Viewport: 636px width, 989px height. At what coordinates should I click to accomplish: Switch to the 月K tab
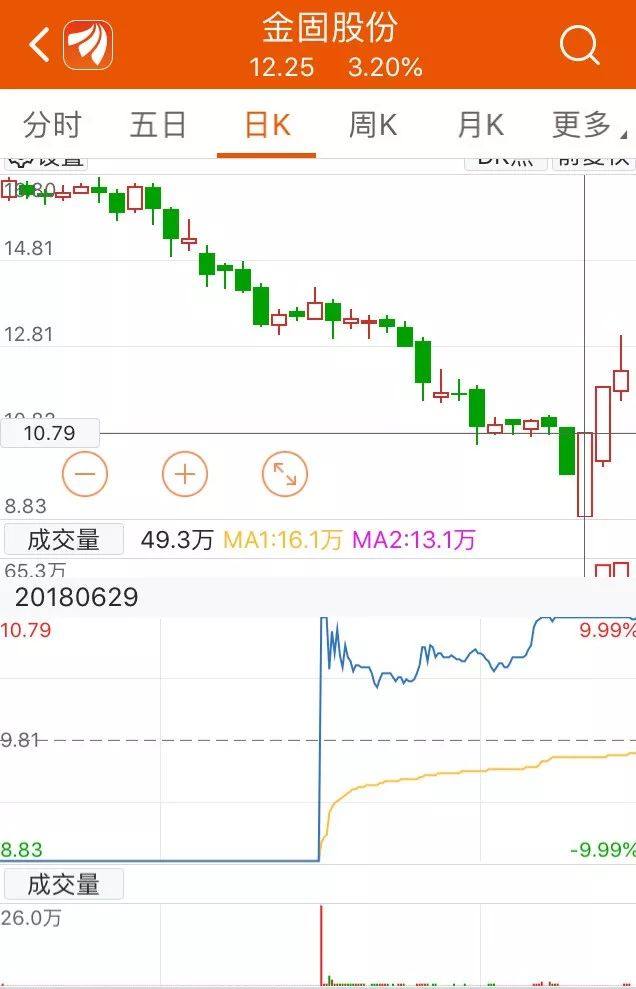click(480, 125)
